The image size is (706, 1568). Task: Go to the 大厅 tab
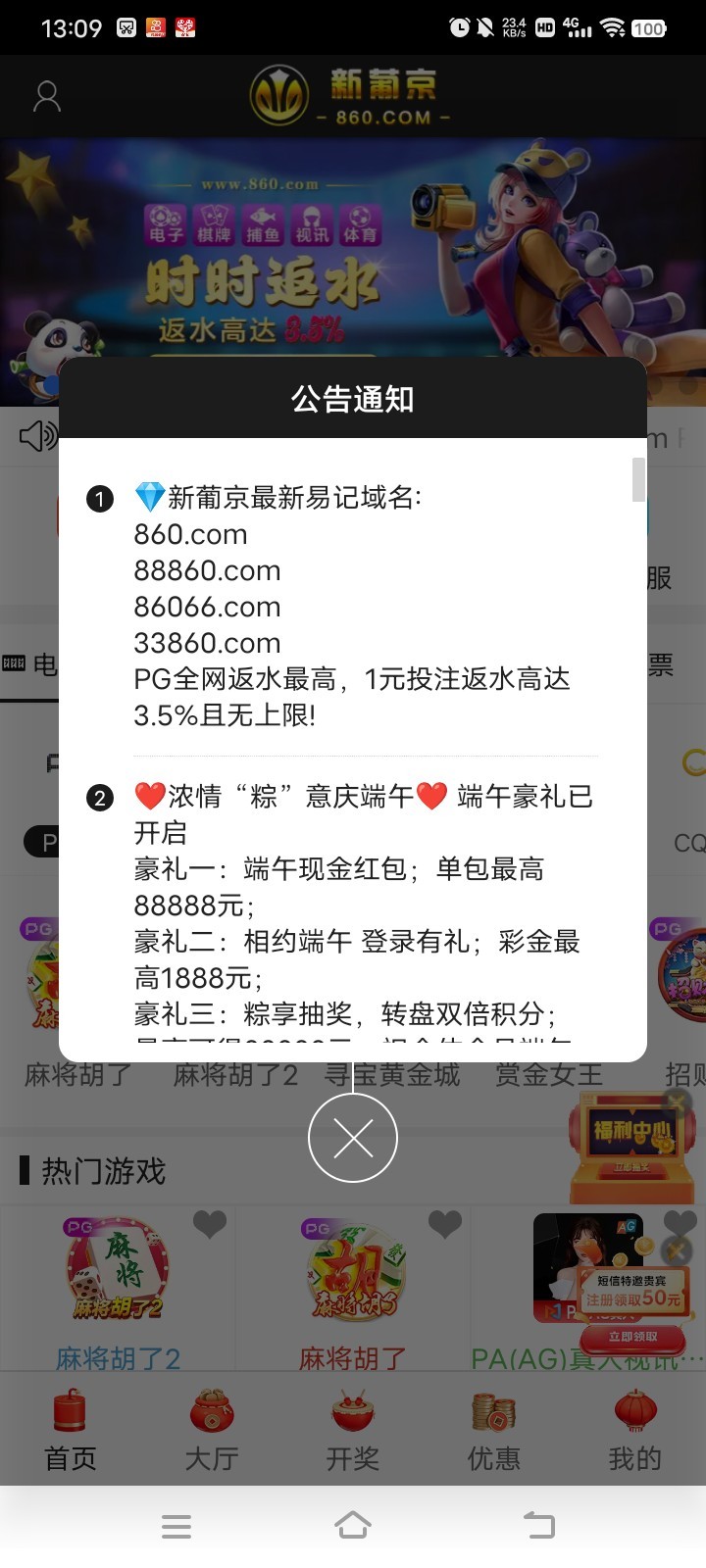click(212, 1431)
